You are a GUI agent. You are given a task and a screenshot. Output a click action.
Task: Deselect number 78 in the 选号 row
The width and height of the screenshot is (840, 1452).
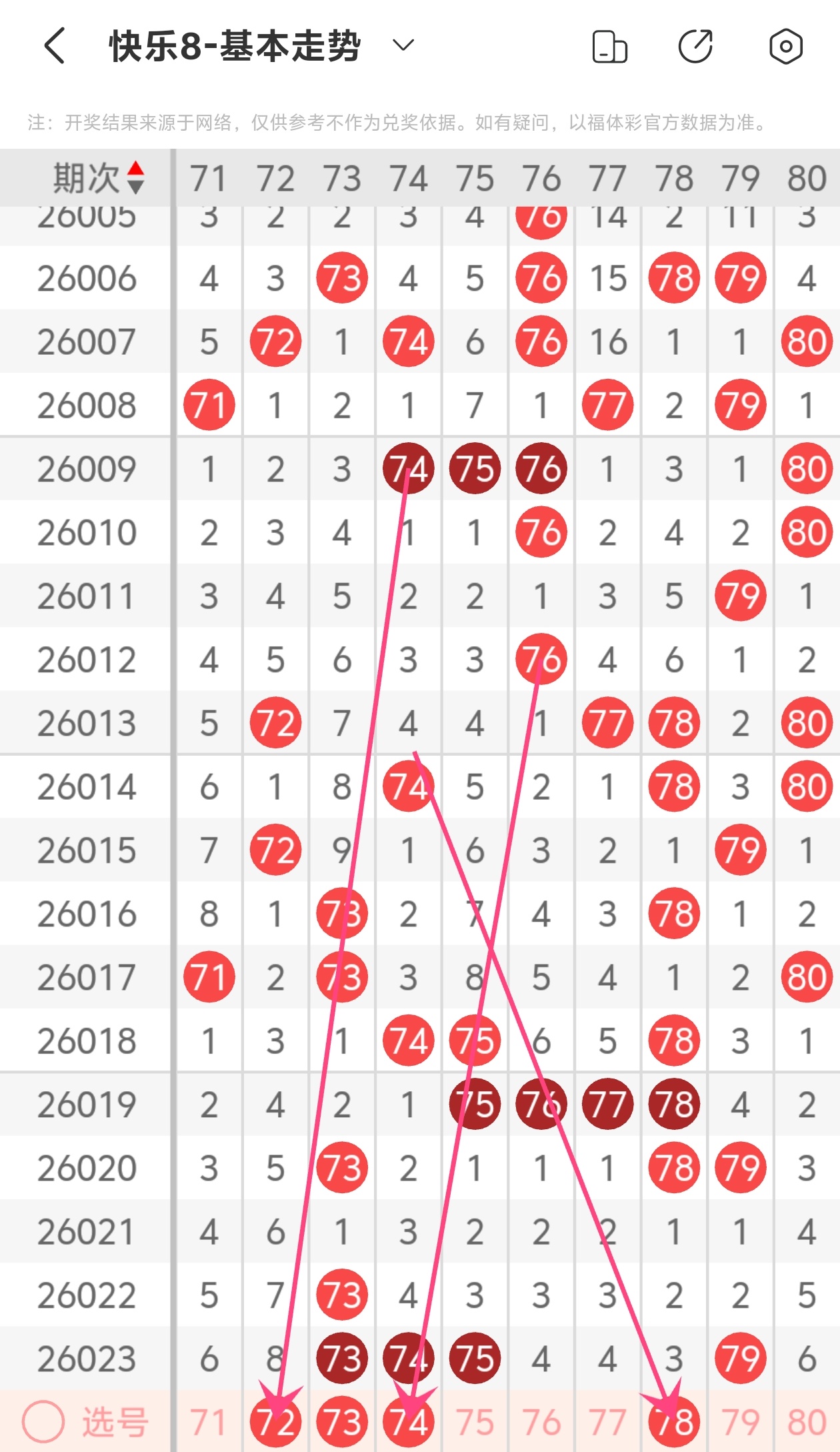click(x=674, y=1421)
